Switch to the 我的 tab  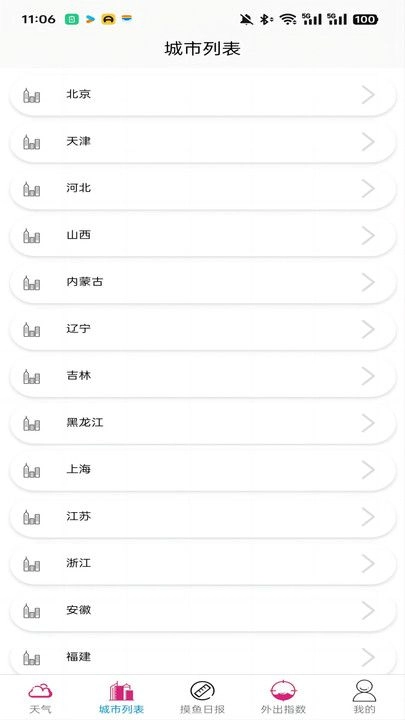(365, 697)
